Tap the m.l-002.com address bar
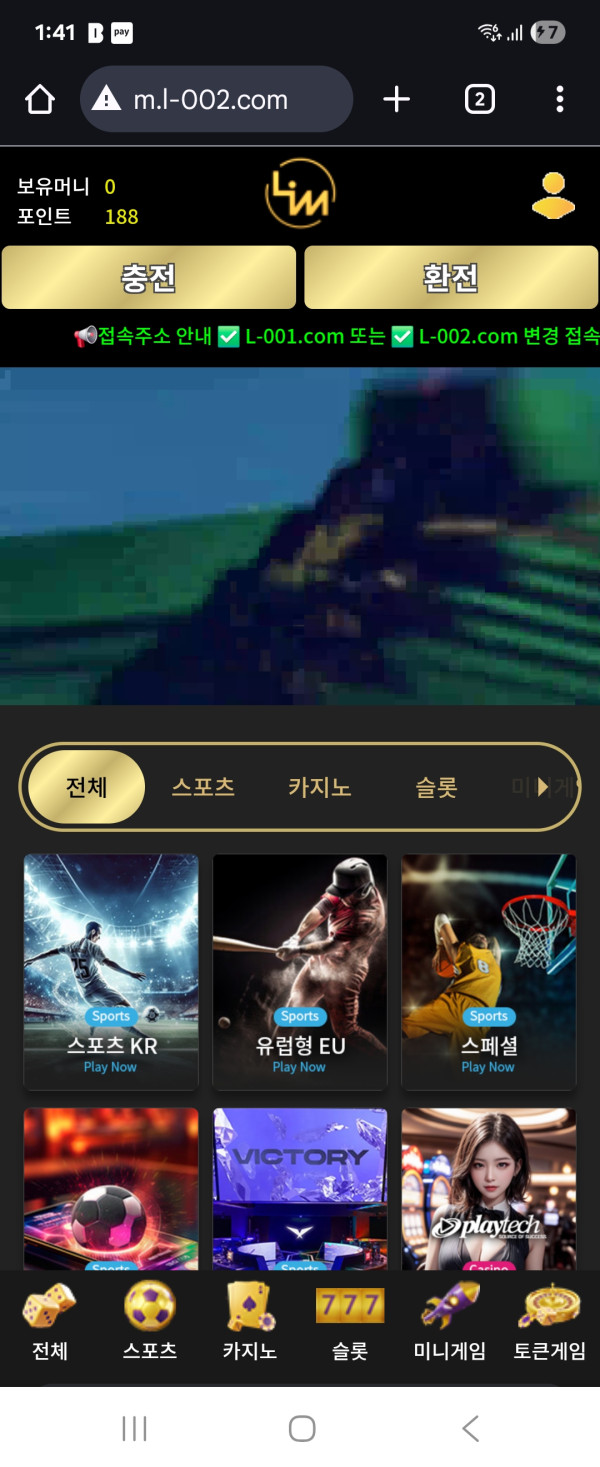Screen dimensions: 600x1467 pyautogui.click(x=216, y=99)
